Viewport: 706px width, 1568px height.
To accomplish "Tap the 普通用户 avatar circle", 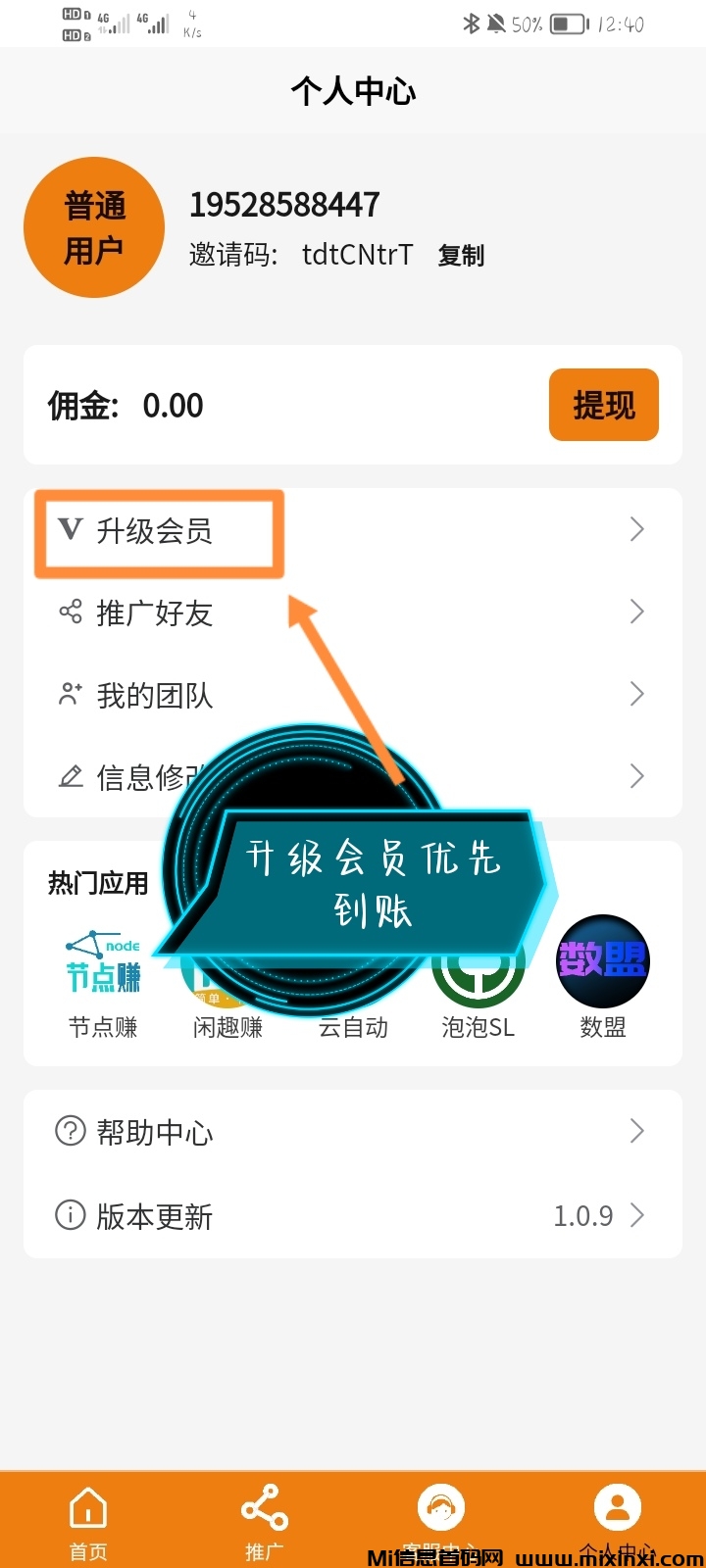I will (94, 227).
